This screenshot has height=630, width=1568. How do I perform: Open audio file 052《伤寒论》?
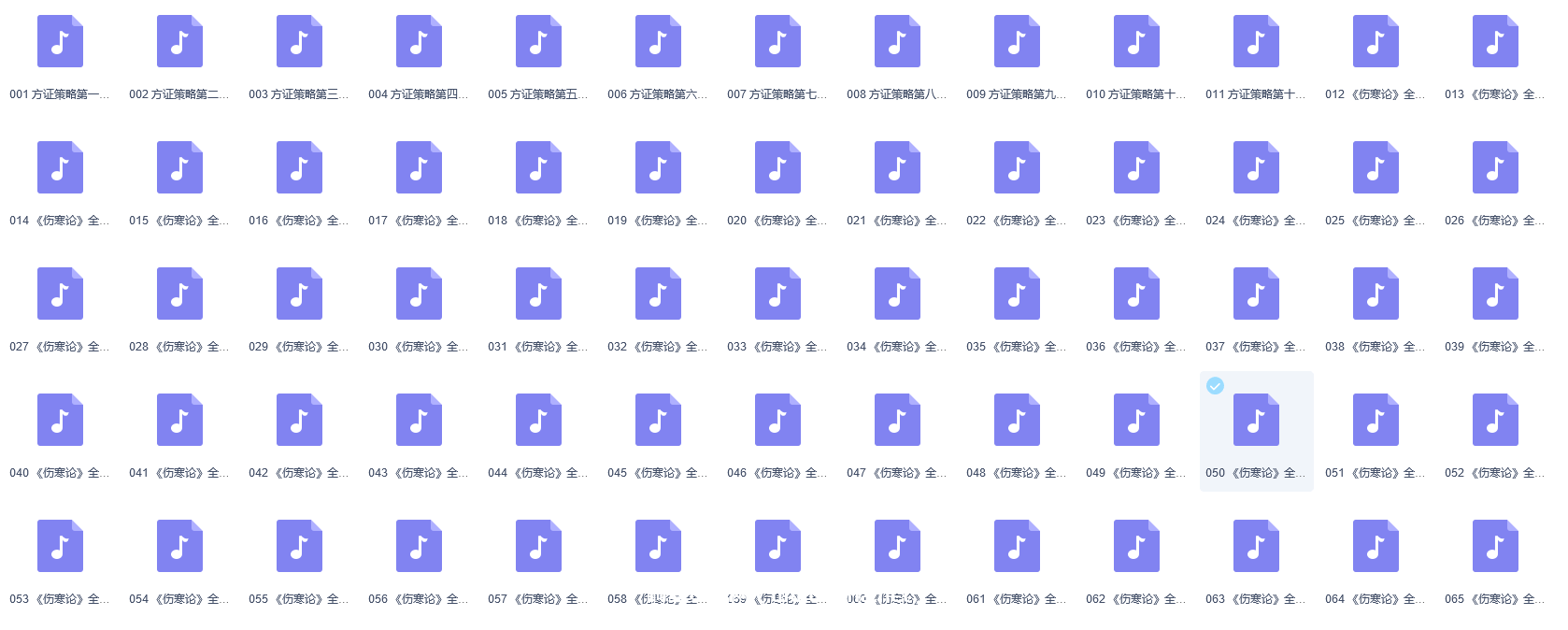[x=1495, y=421]
